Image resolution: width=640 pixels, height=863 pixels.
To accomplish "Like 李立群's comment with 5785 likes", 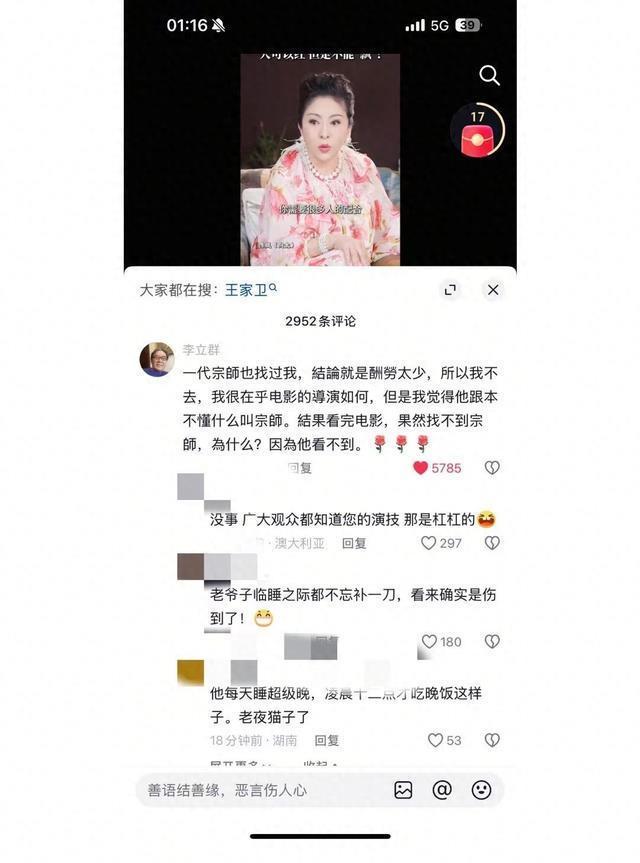I will [421, 467].
